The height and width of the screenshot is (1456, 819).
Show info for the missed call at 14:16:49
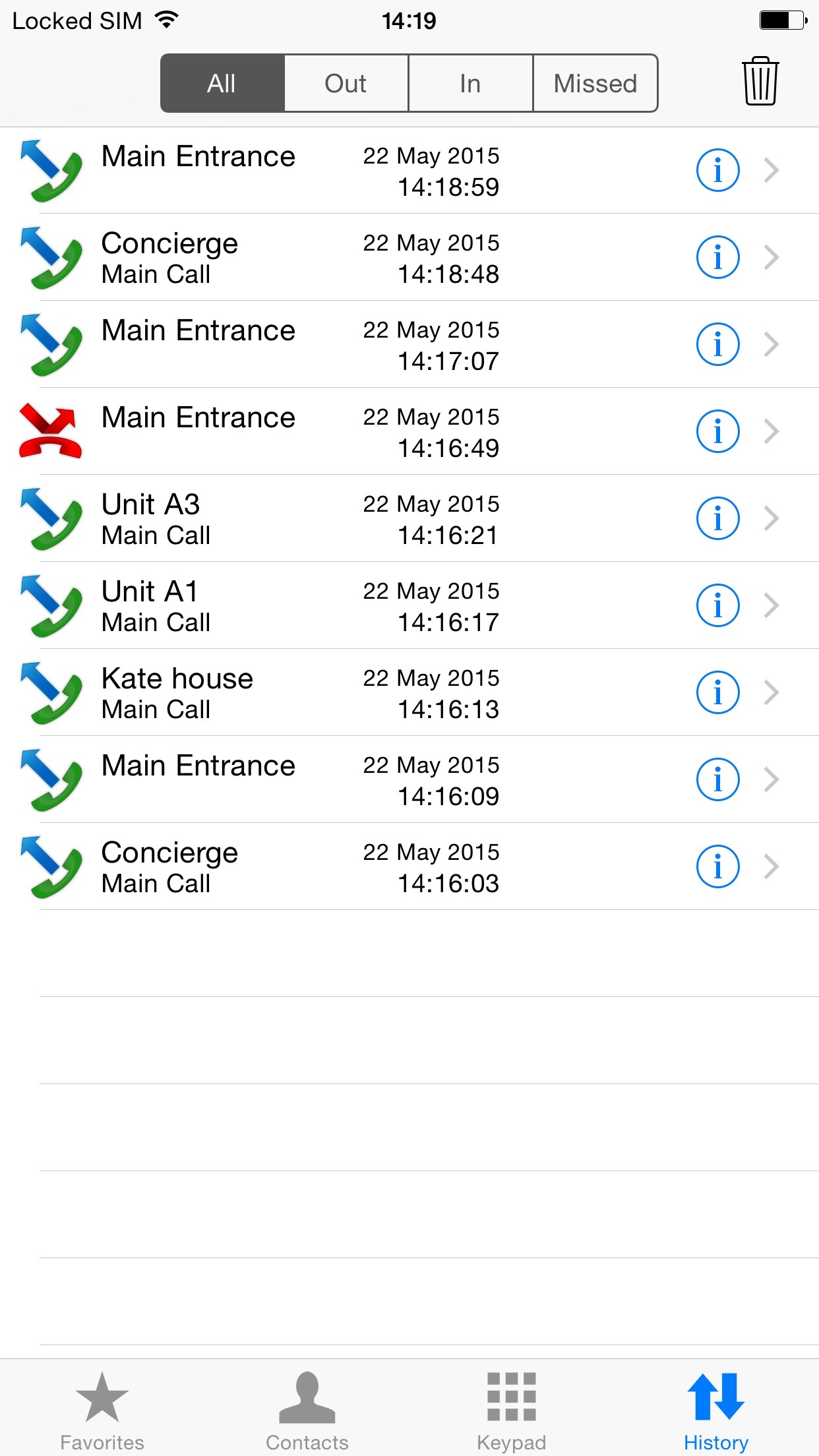point(717,432)
